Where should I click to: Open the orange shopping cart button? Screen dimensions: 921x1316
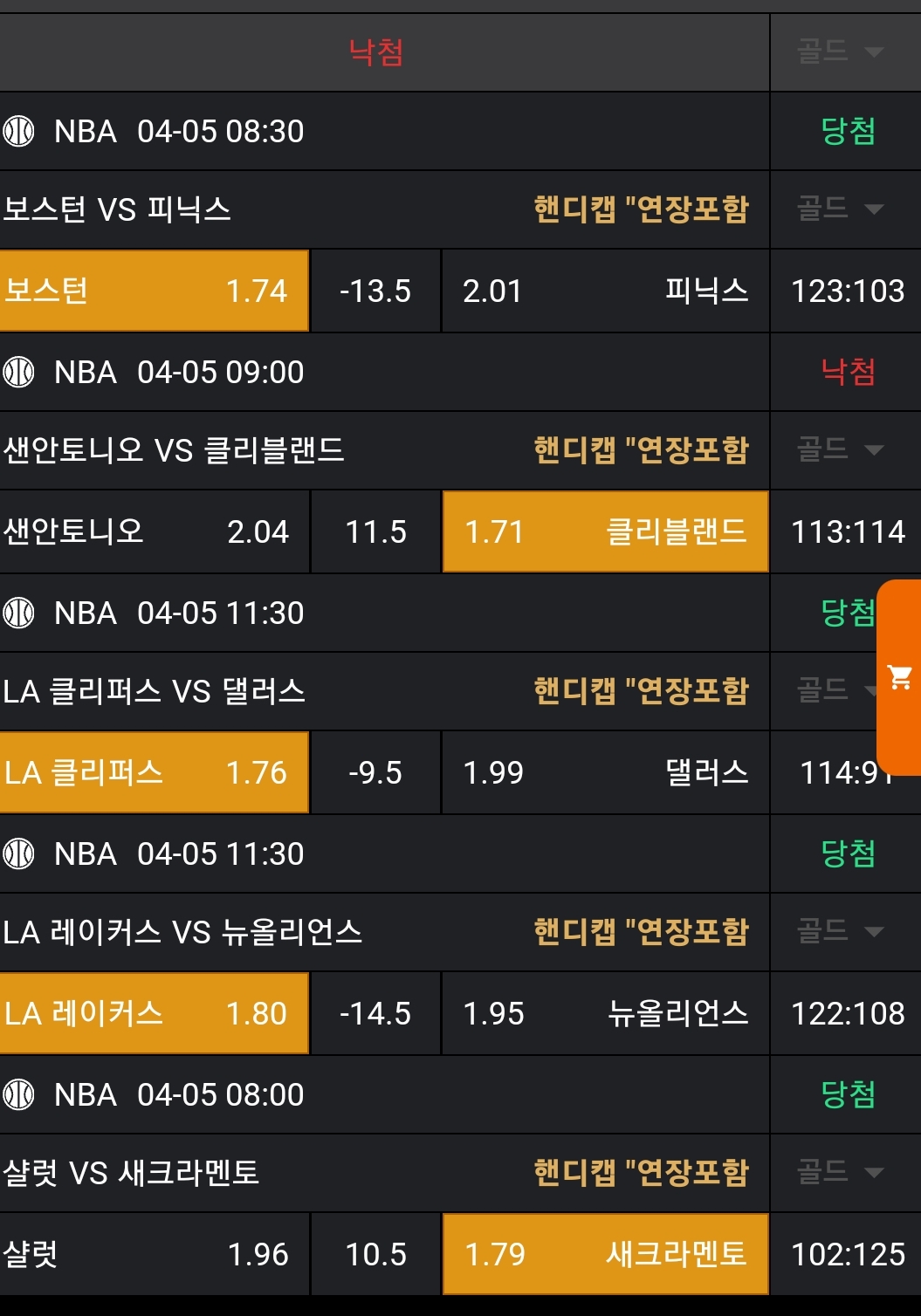click(899, 677)
